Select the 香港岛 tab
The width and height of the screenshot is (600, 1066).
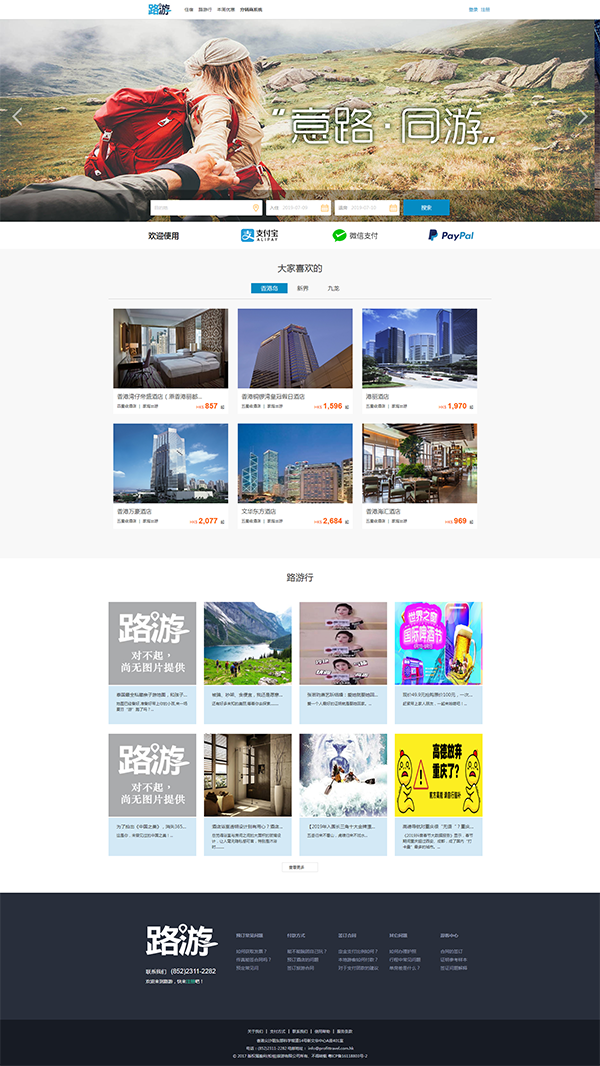(269, 288)
